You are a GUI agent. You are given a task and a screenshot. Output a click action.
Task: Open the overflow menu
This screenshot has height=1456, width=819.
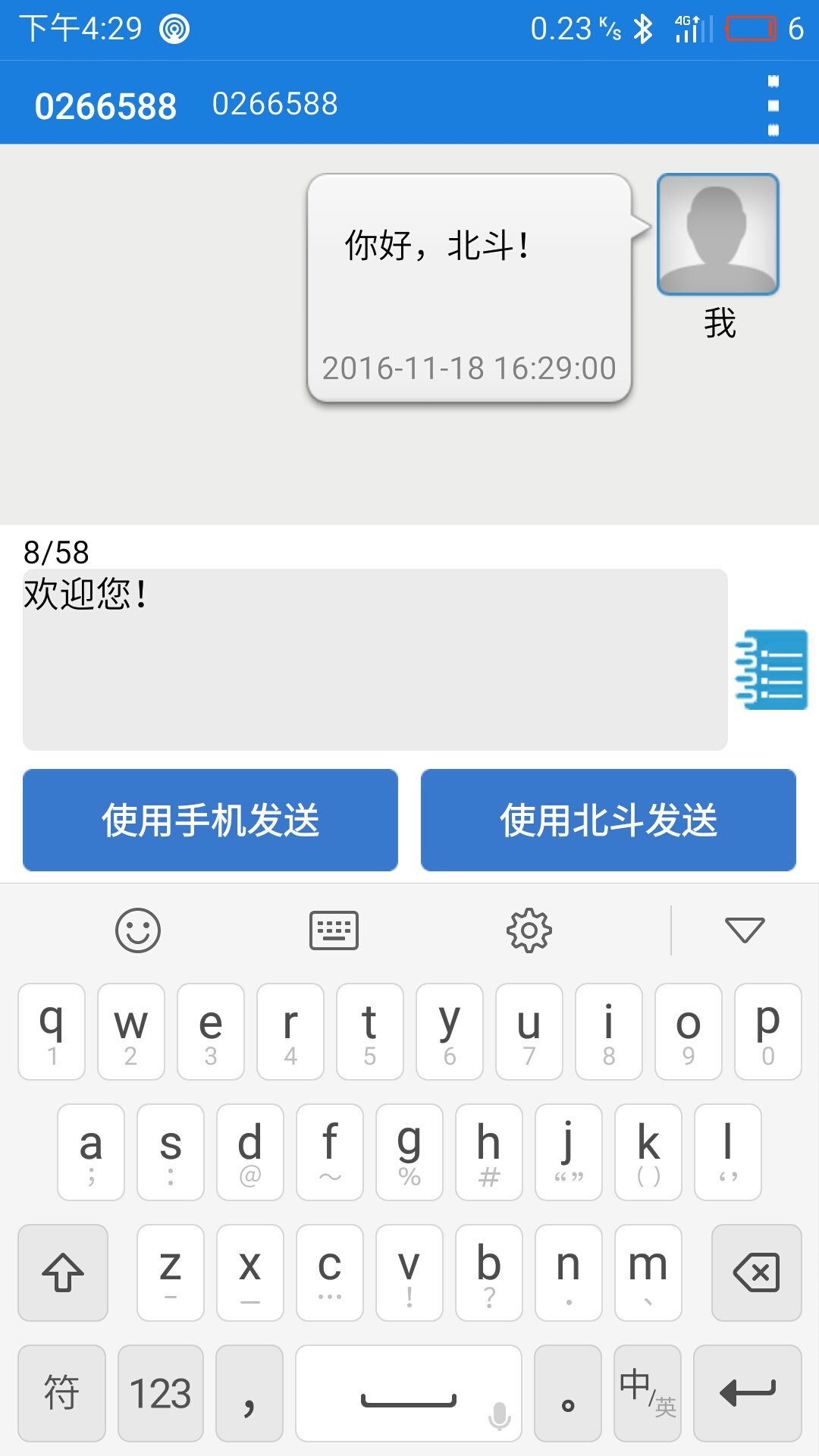(x=773, y=105)
